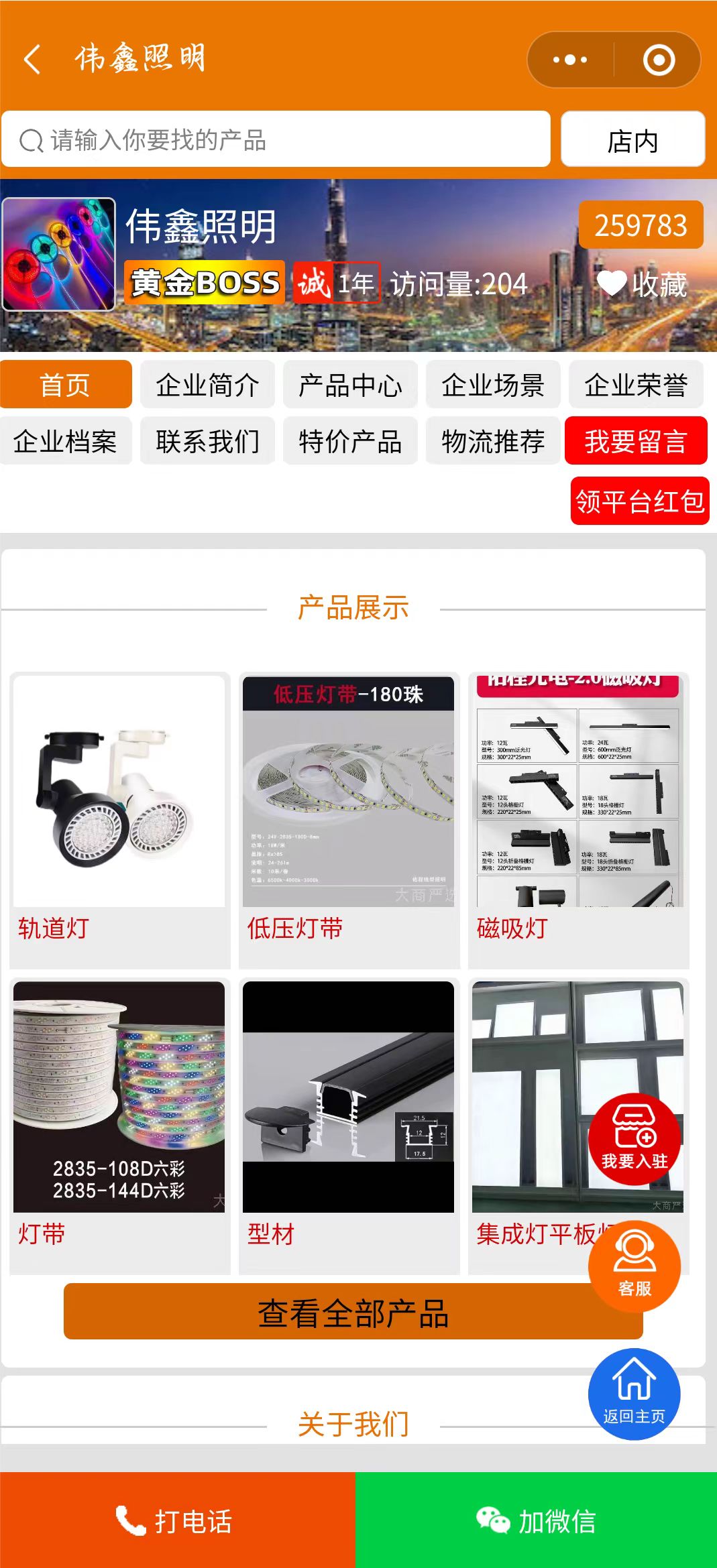
Task: Open the 轨道灯 product card
Action: [119, 818]
